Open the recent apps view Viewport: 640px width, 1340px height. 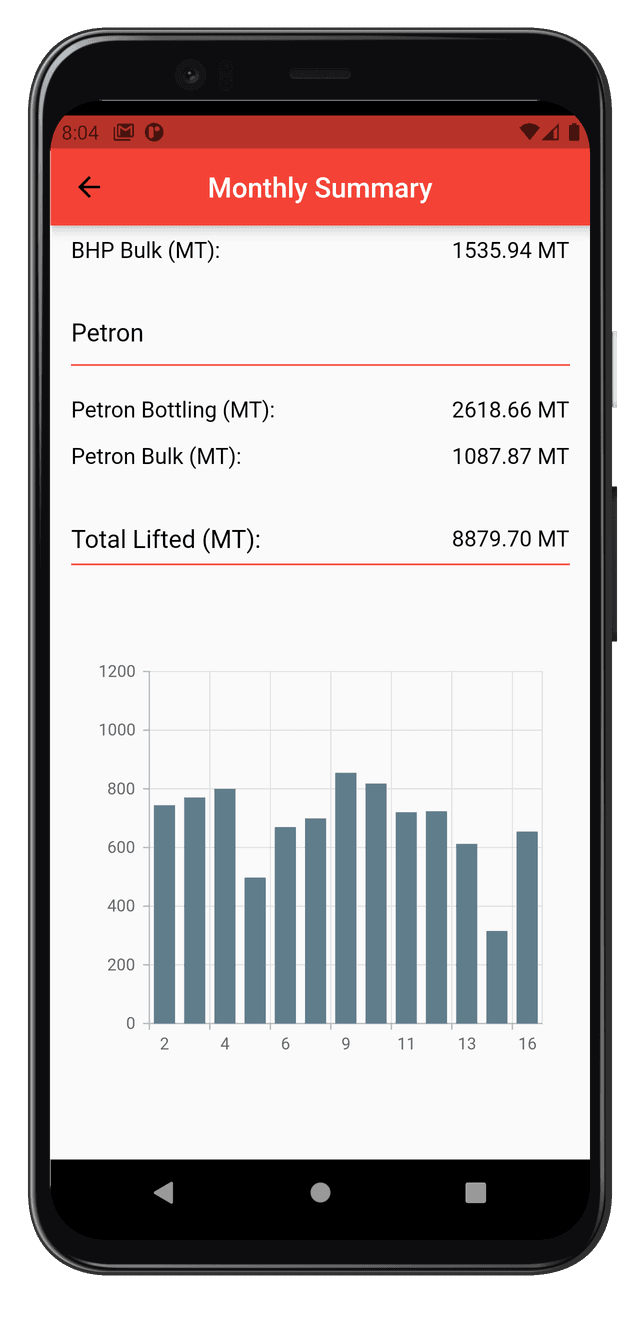click(476, 1192)
